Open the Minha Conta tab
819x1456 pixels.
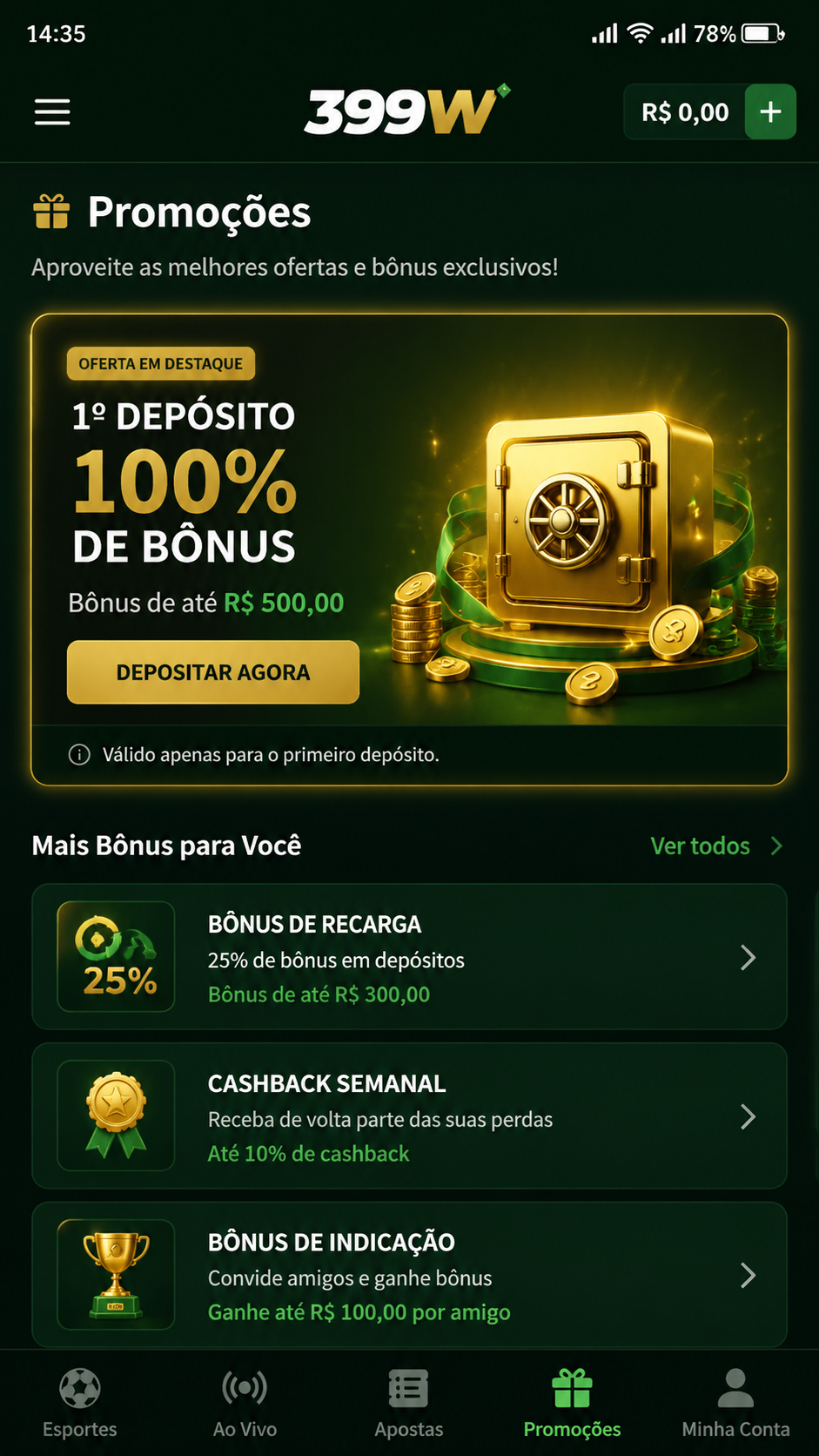coord(735,1403)
